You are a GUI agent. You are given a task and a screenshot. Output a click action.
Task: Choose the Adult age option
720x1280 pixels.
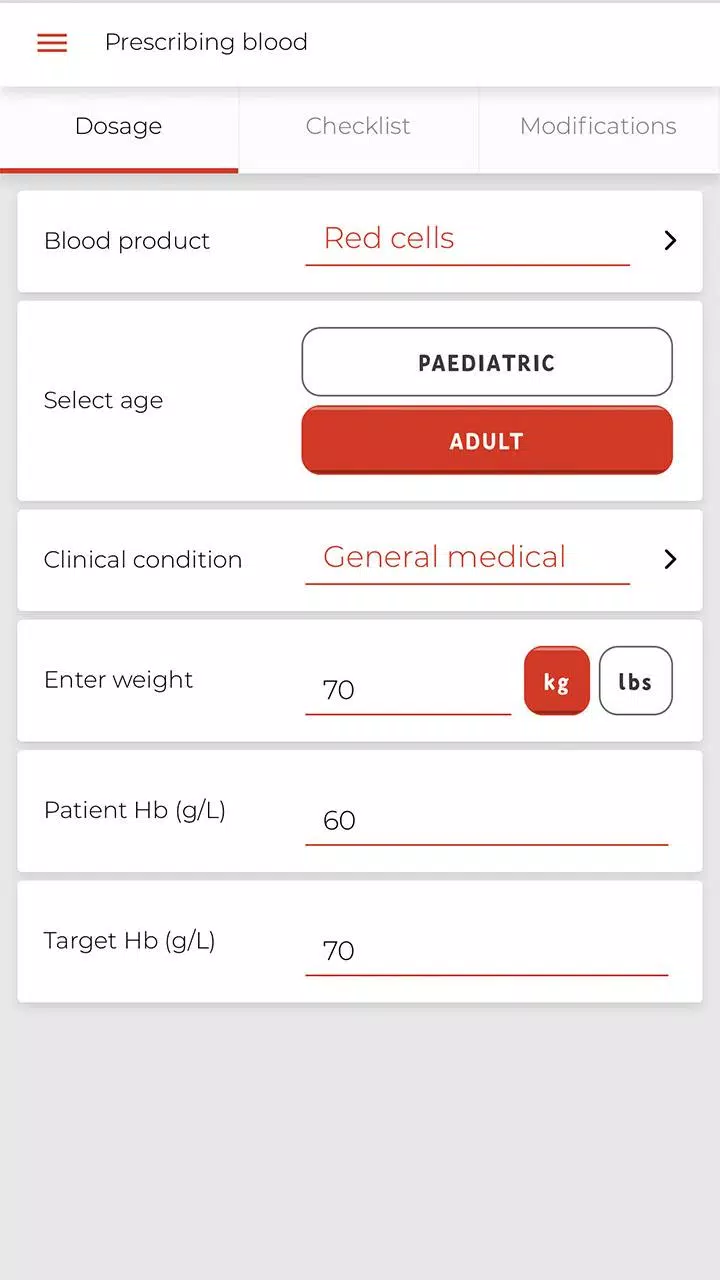(487, 440)
